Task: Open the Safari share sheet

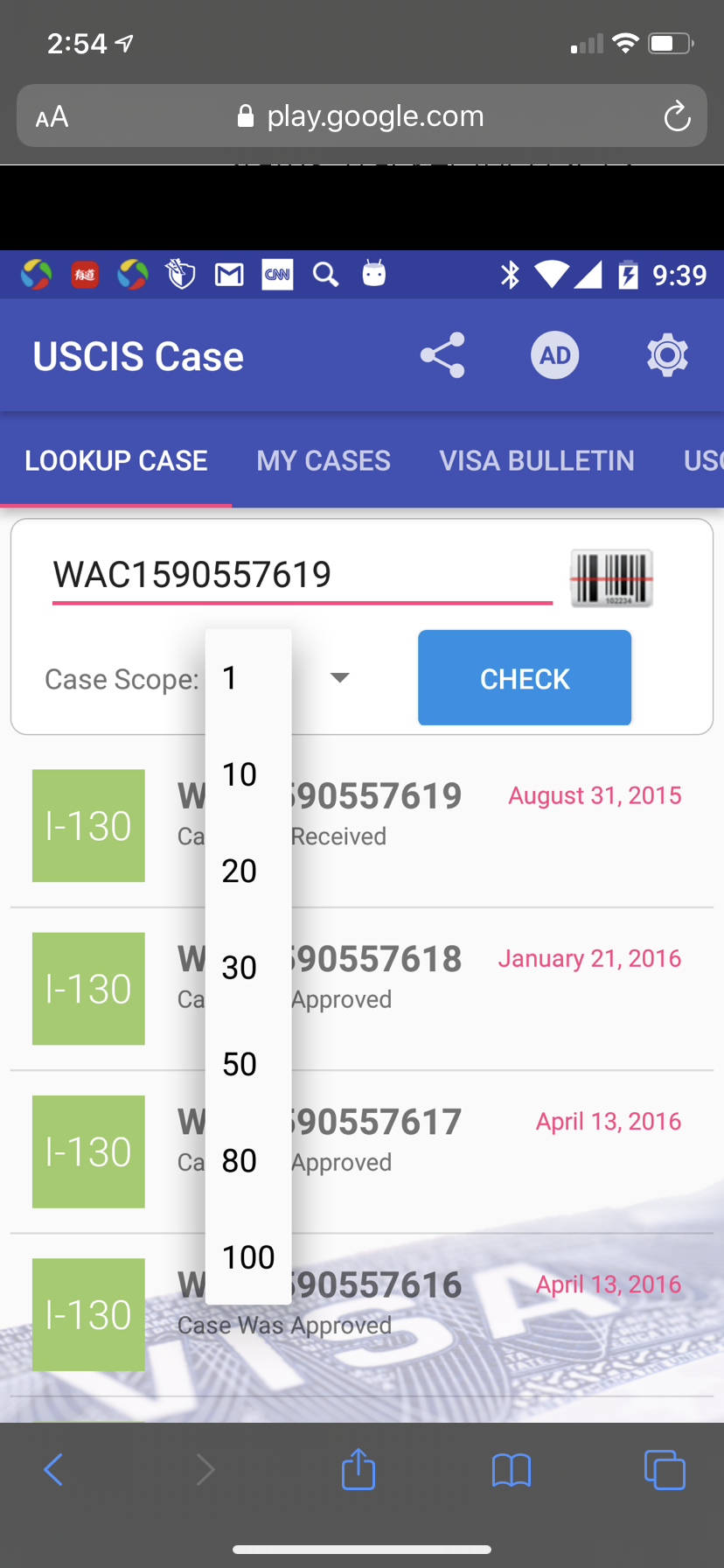Action: pyautogui.click(x=359, y=1468)
